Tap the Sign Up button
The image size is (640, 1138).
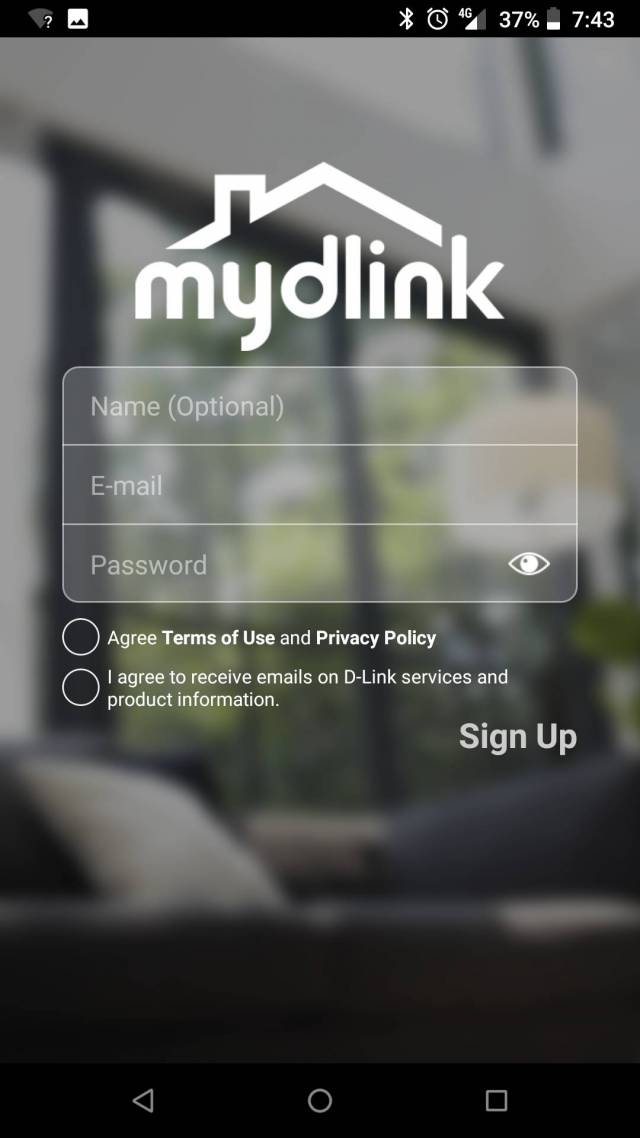coord(517,736)
